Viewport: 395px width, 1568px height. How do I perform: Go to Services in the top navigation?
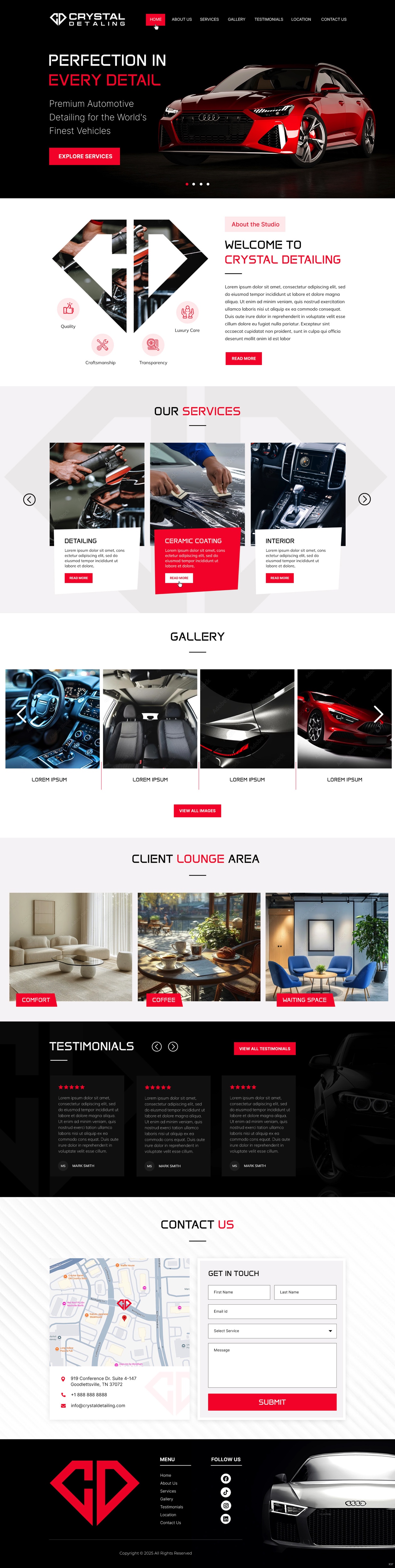[209, 19]
